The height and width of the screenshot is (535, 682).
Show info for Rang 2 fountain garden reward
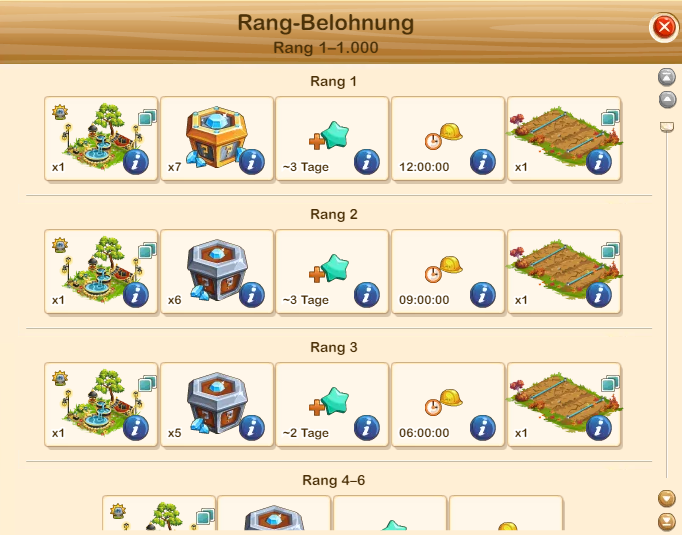point(136,295)
